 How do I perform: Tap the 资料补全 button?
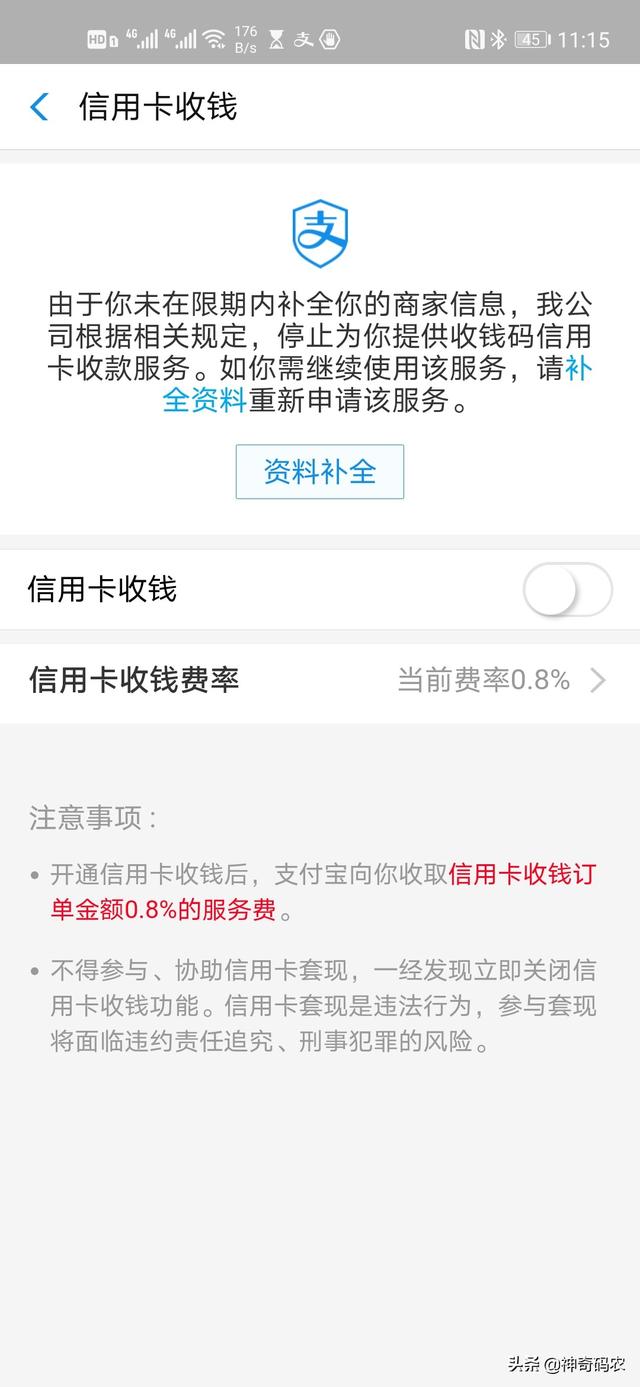(x=320, y=472)
